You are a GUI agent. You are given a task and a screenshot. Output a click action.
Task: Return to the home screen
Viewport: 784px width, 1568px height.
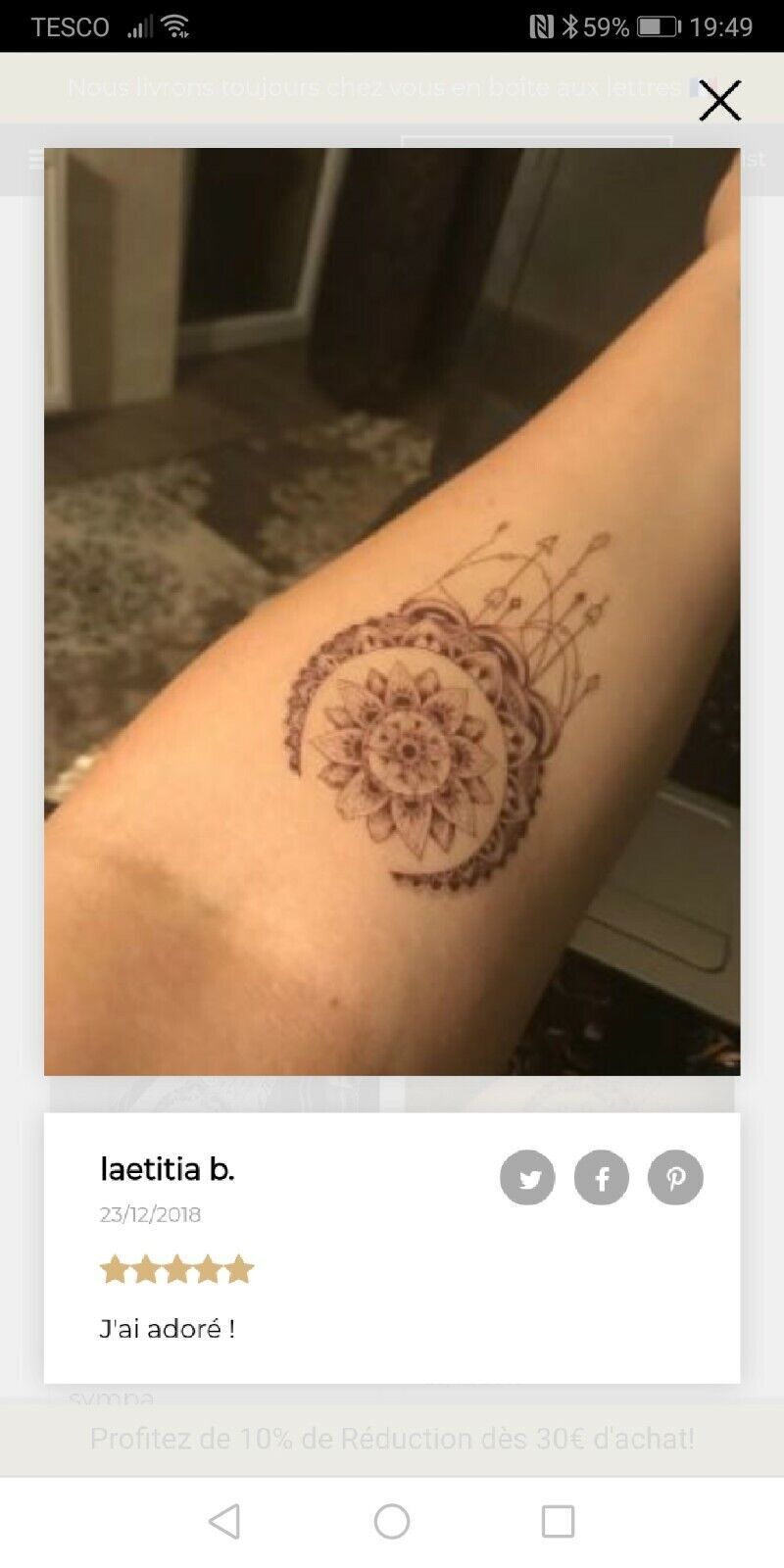392,1521
